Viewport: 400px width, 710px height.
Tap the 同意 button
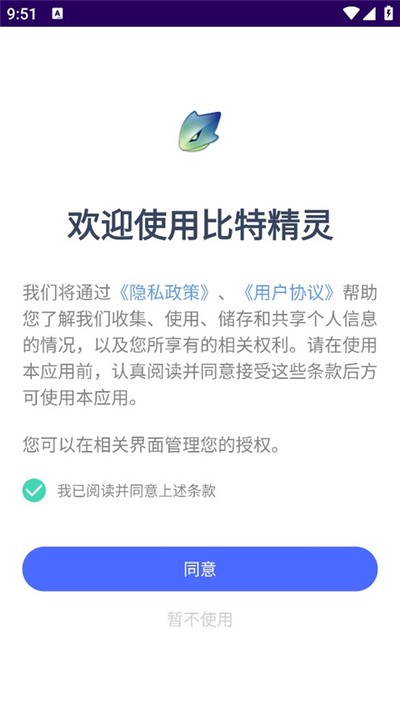(x=200, y=569)
